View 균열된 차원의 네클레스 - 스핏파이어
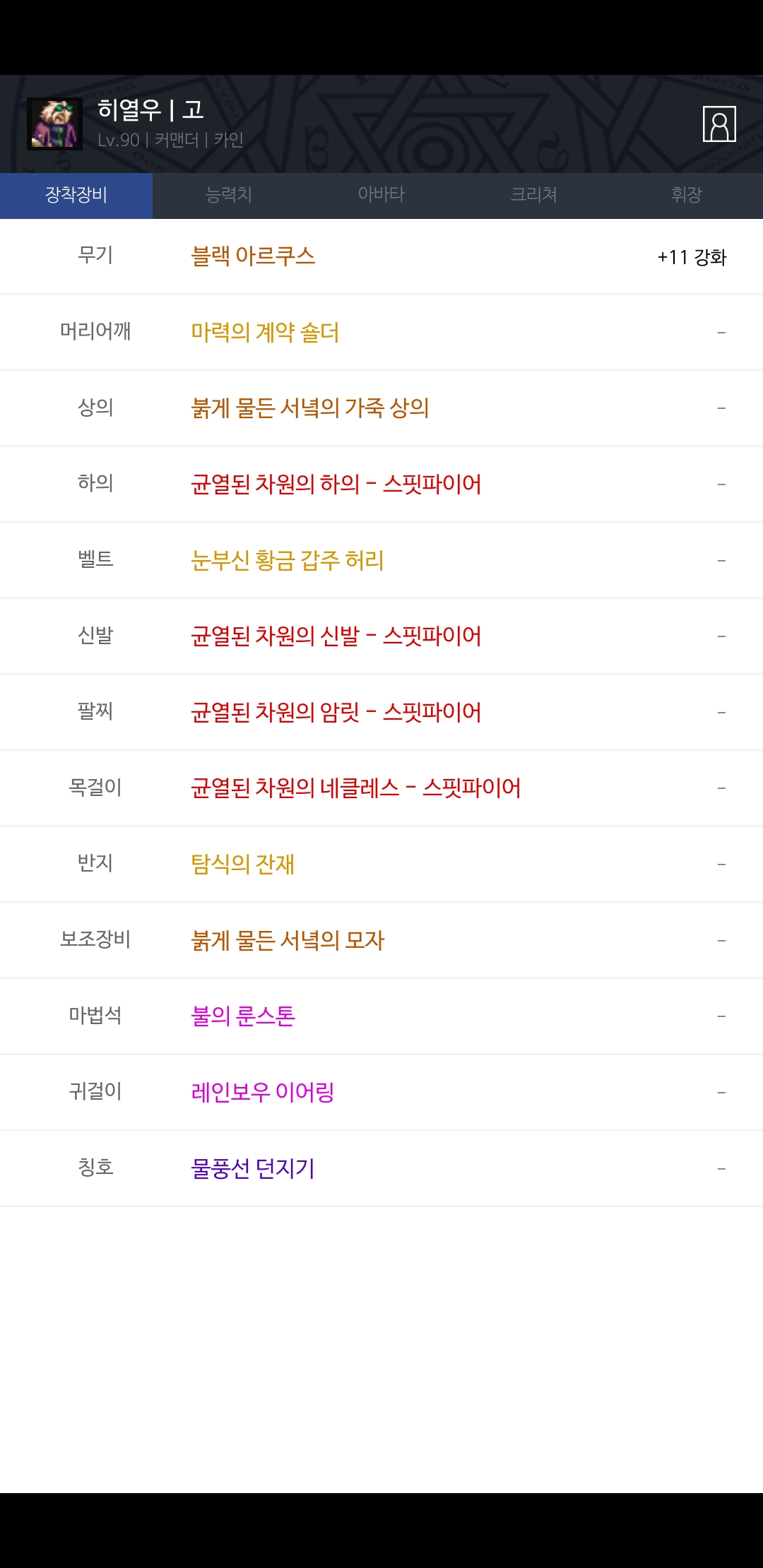Screen dimensions: 763x1568 pos(355,788)
